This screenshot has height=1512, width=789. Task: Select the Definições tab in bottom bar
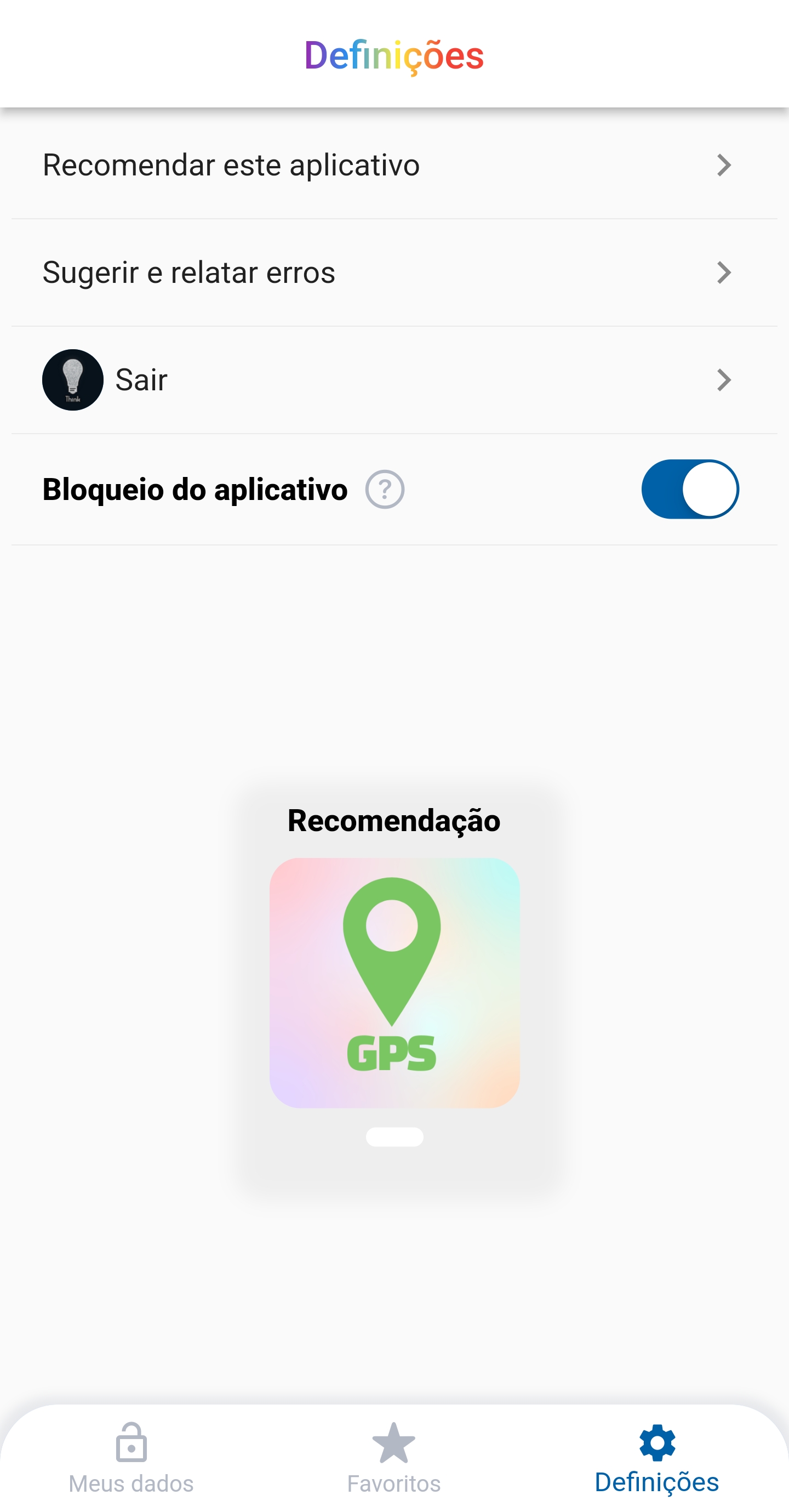[656, 1458]
